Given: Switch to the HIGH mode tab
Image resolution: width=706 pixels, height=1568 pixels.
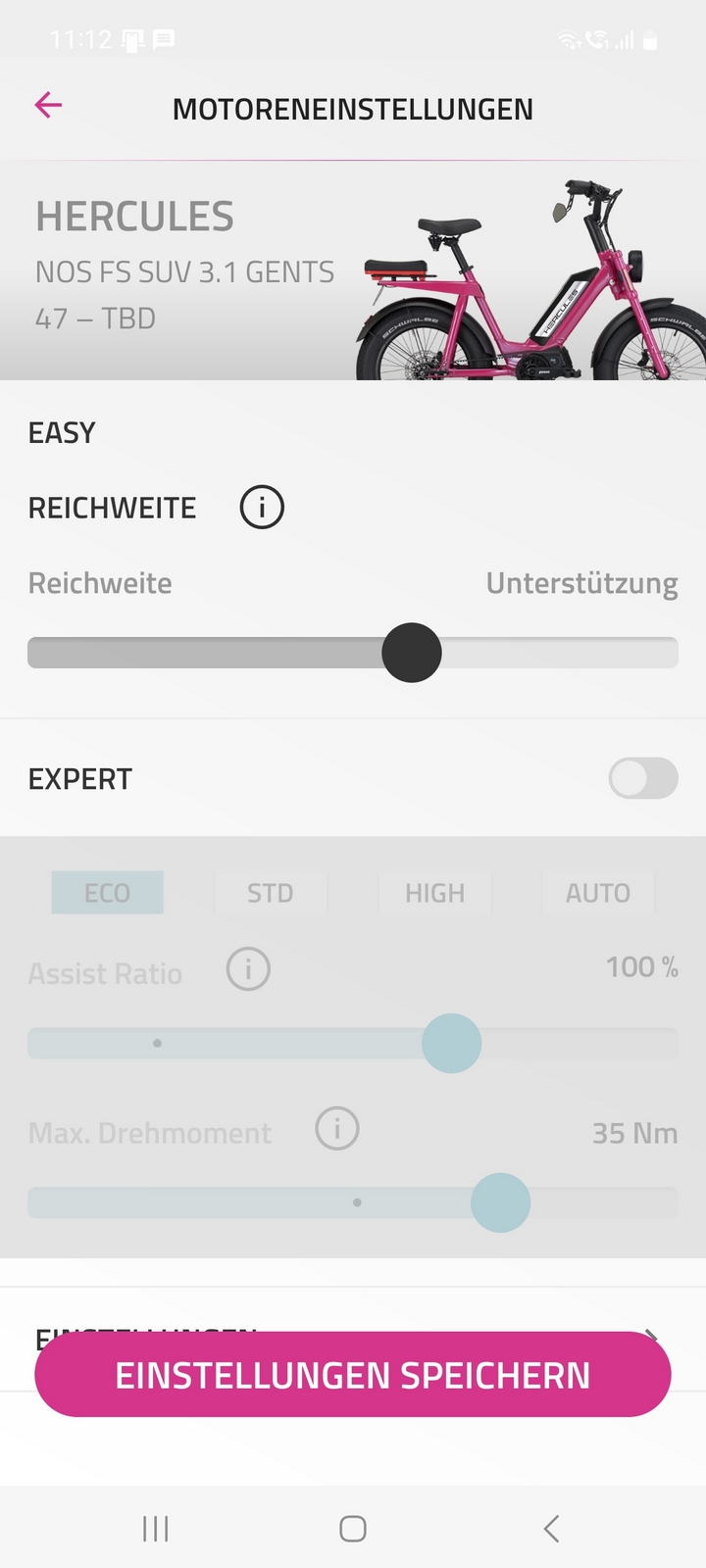Looking at the screenshot, I should coord(434,893).
